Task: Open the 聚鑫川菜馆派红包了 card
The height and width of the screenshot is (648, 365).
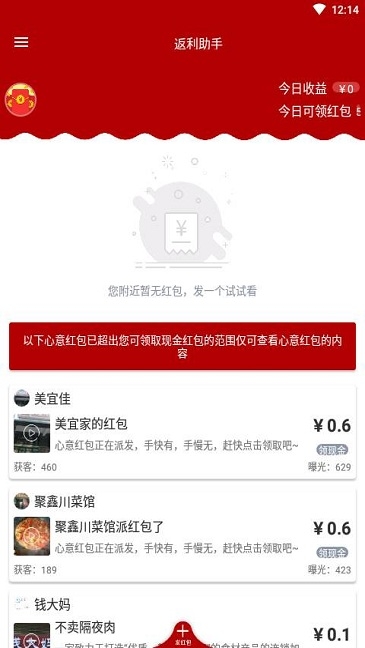Action: [182, 535]
